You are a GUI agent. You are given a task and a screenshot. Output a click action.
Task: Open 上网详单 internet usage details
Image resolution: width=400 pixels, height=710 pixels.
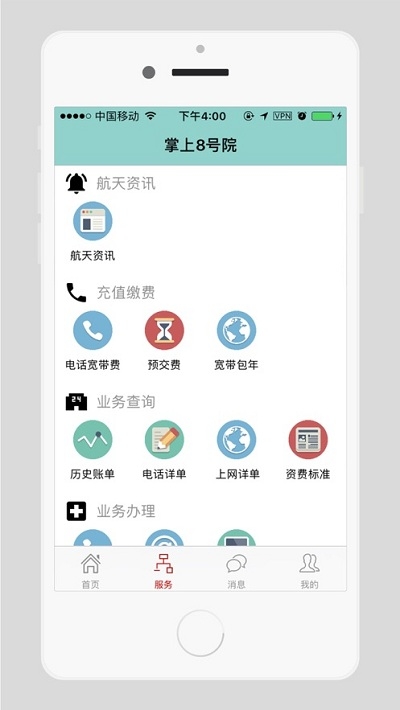(x=236, y=440)
